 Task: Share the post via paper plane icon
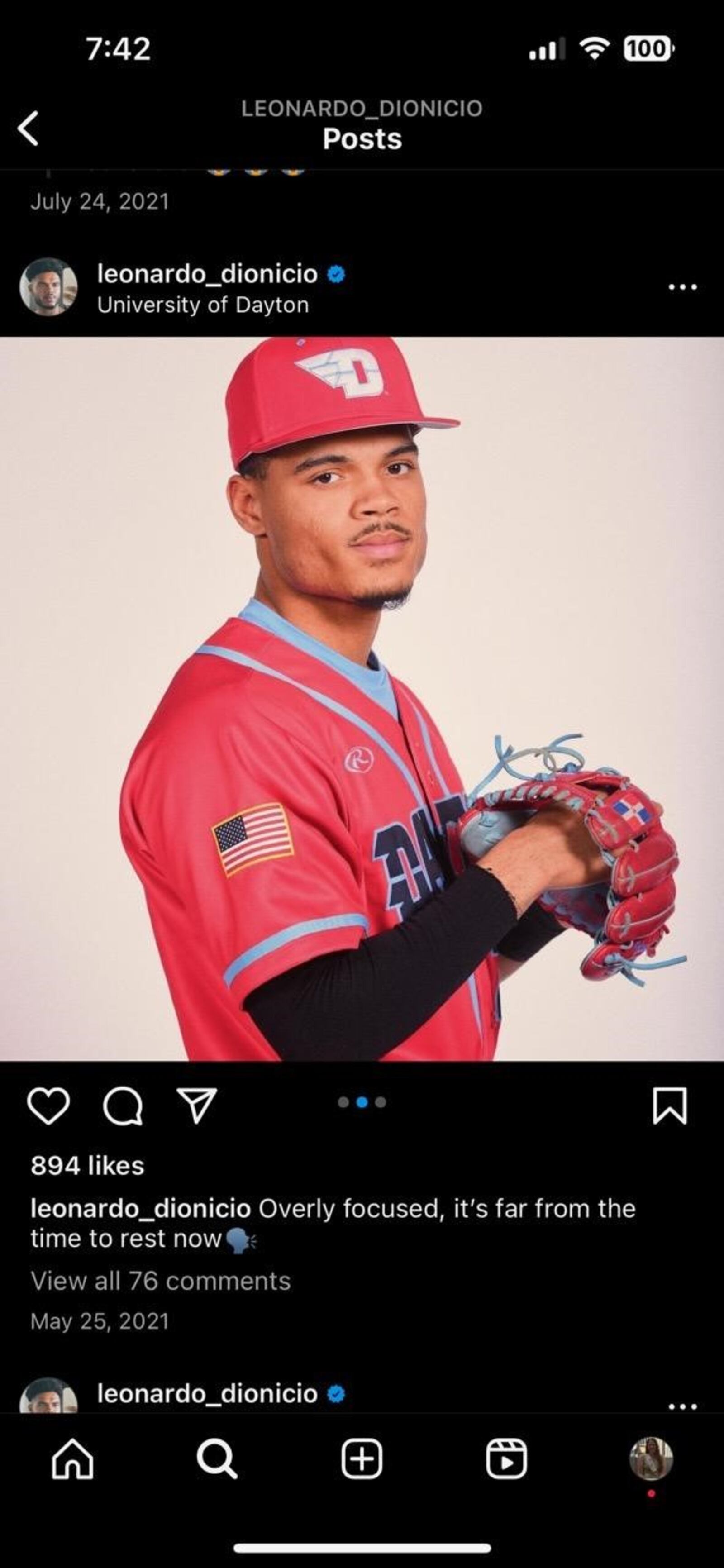196,1106
